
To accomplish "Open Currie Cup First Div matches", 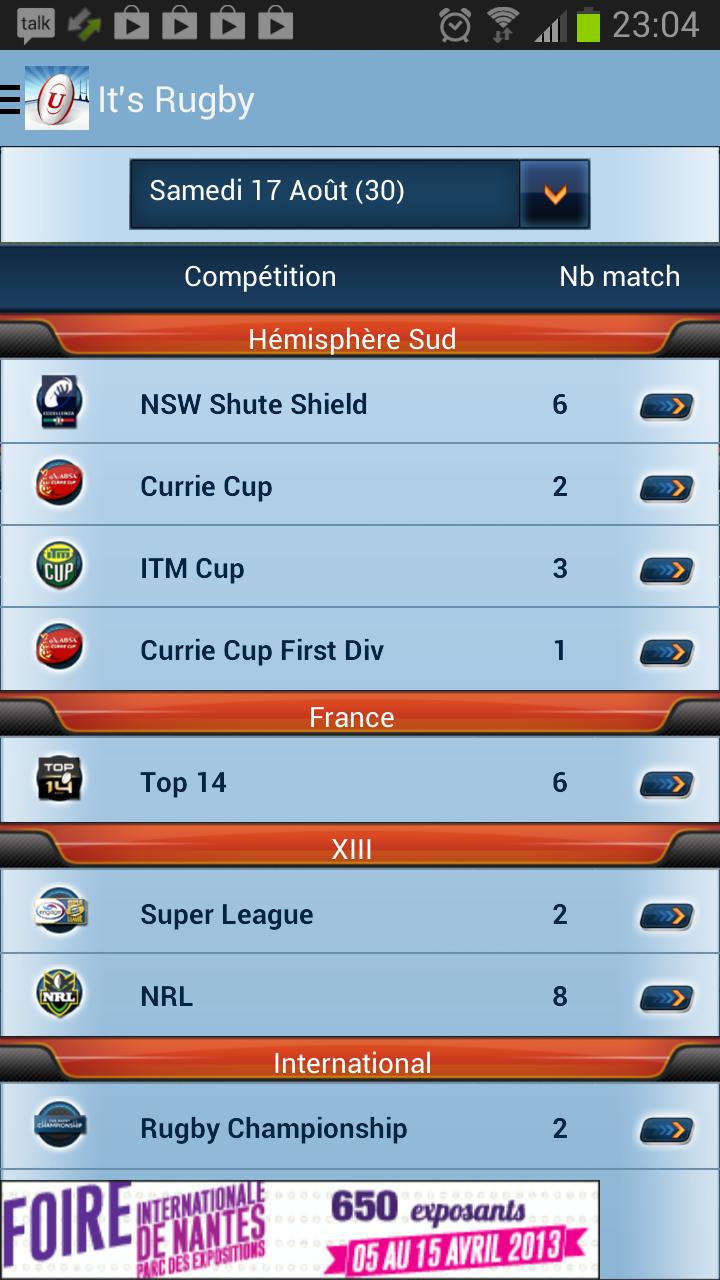I will (666, 651).
